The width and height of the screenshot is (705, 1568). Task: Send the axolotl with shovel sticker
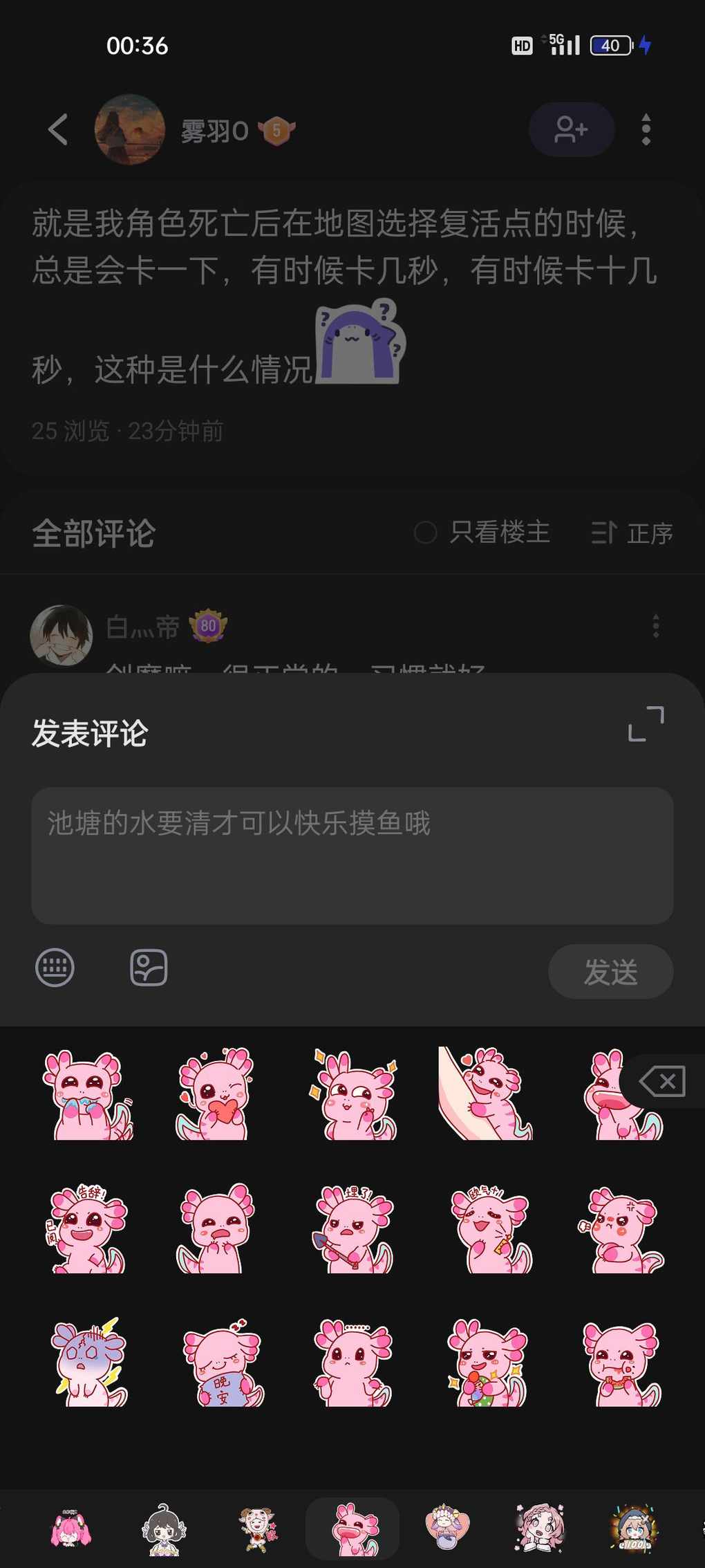click(351, 1228)
